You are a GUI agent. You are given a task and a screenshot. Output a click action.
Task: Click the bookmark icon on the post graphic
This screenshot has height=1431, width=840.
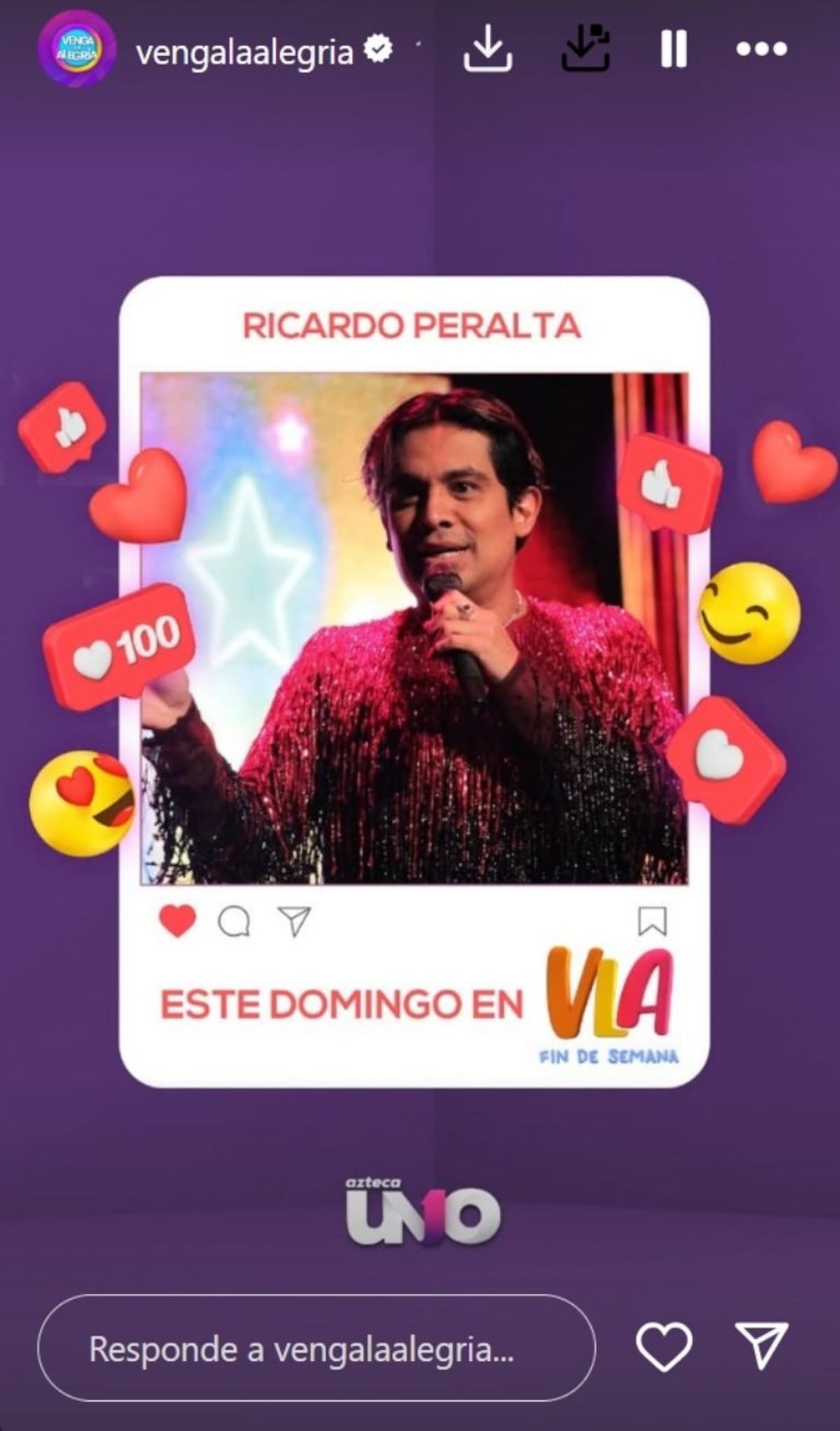click(654, 922)
